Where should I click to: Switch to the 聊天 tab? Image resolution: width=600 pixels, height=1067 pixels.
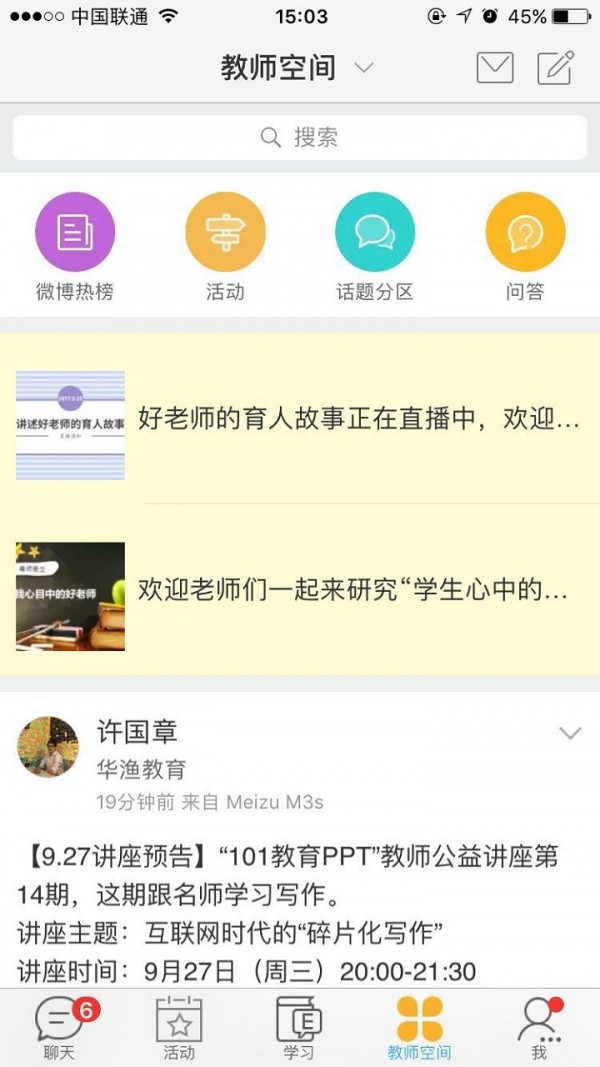click(x=59, y=1028)
